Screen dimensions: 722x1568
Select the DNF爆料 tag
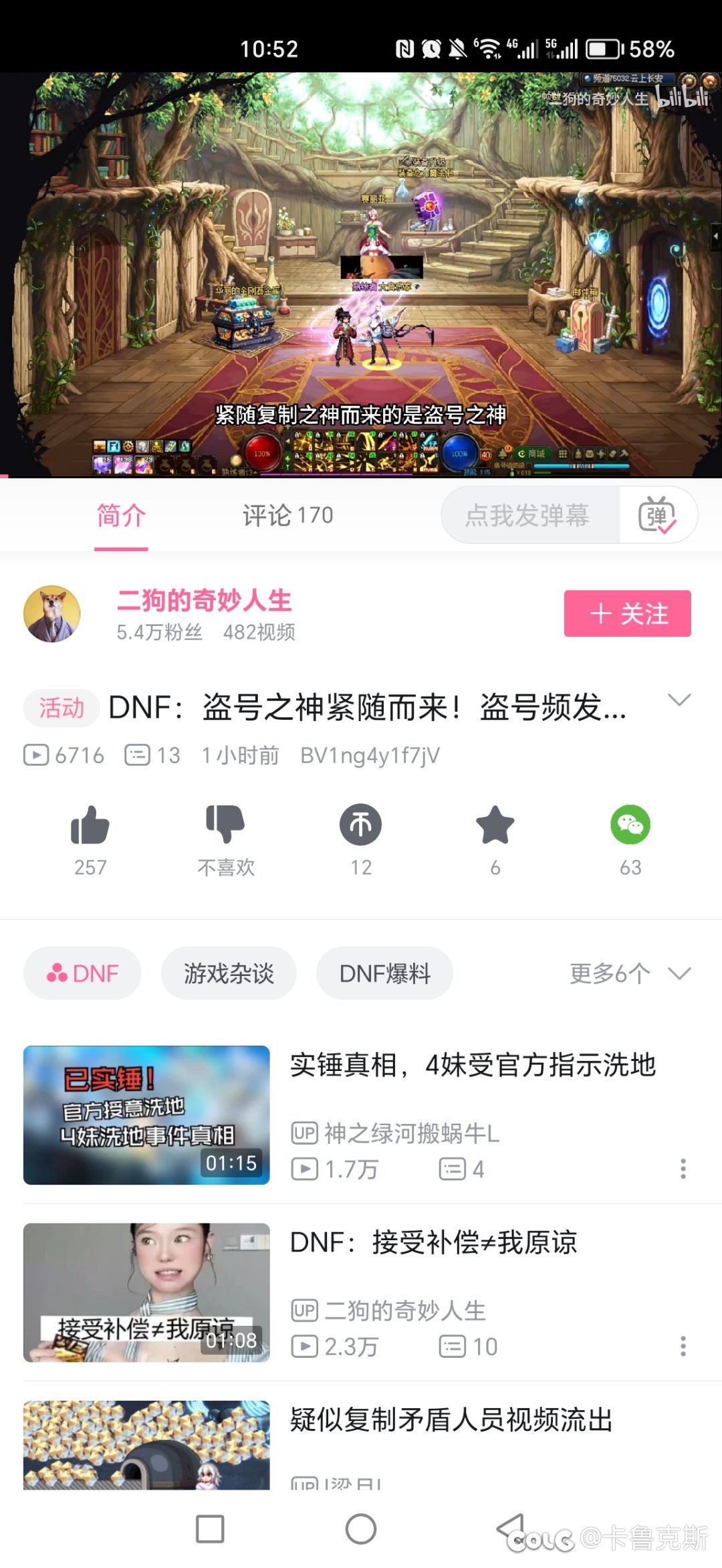[385, 973]
